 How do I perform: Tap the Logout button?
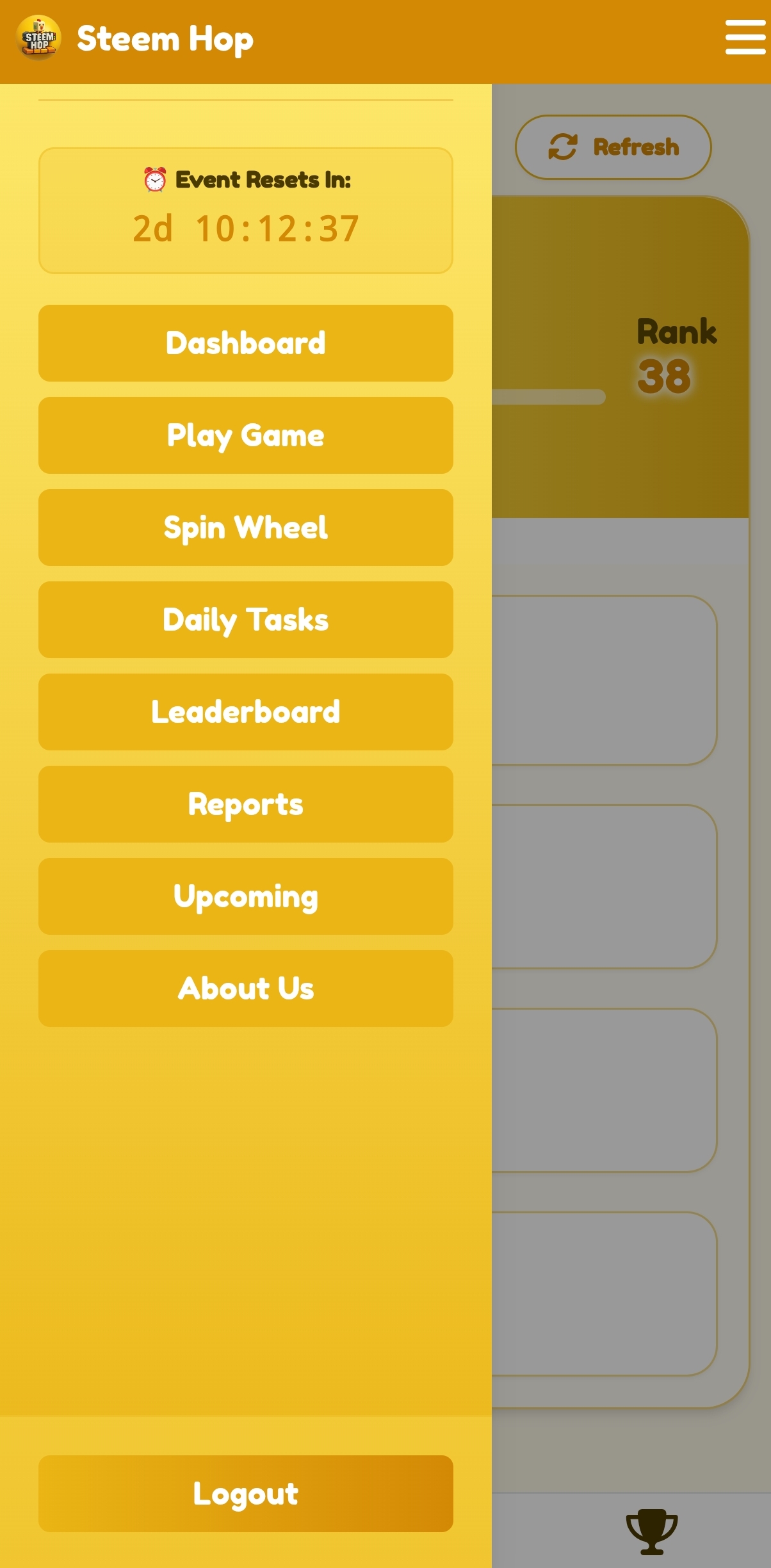[x=246, y=1494]
